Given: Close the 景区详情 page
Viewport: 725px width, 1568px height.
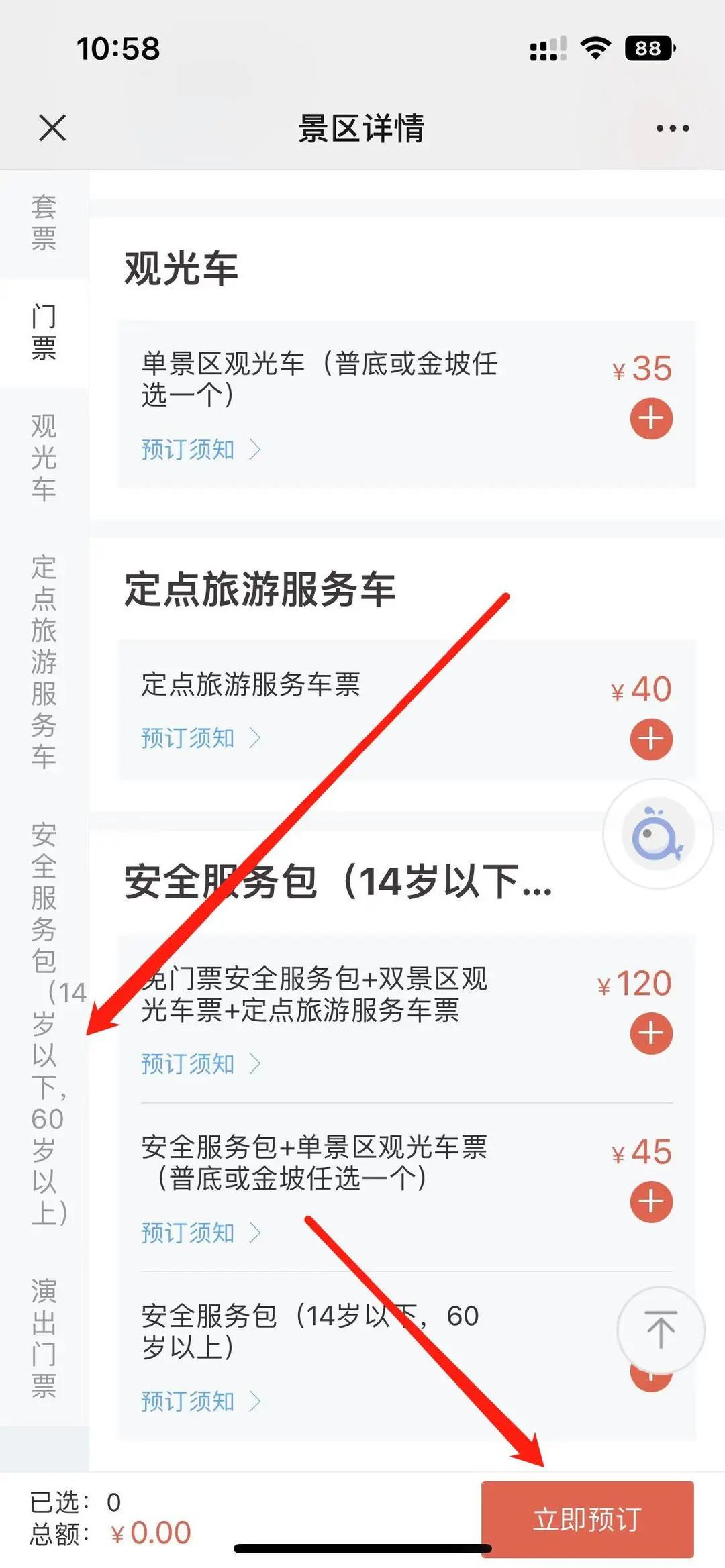Looking at the screenshot, I should pyautogui.click(x=52, y=127).
